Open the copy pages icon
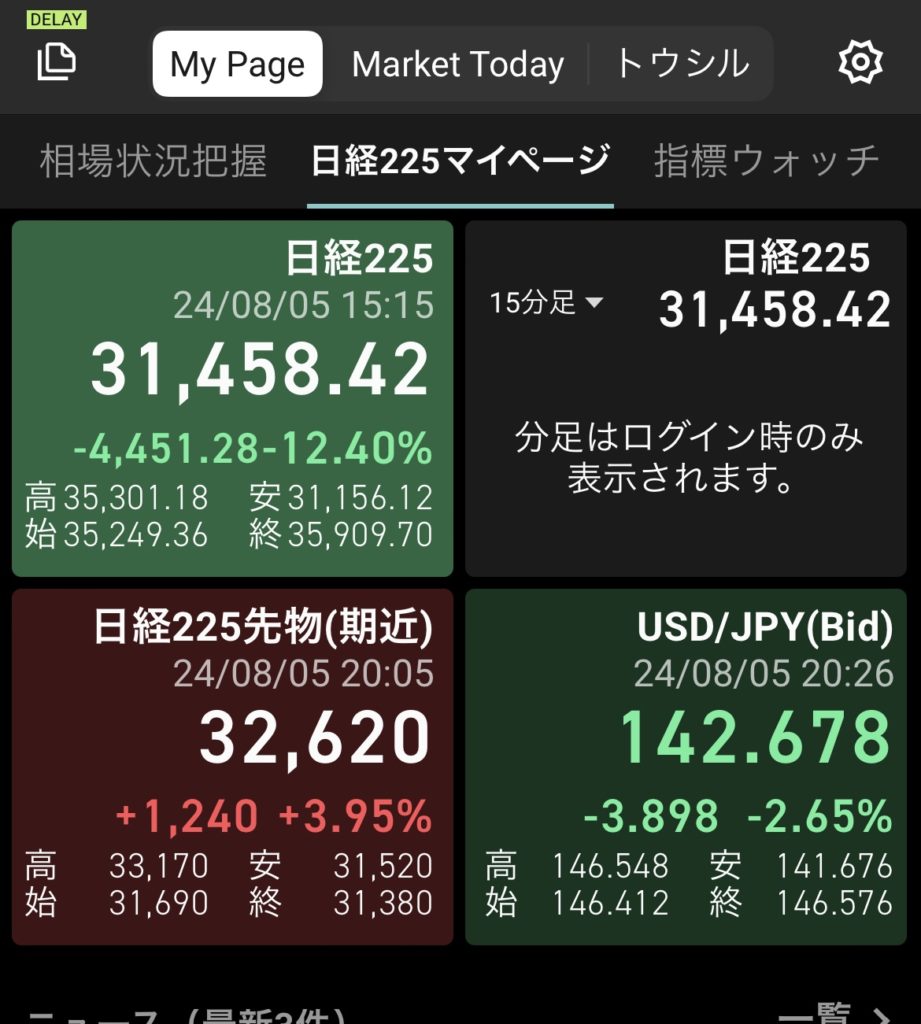 tap(56, 62)
